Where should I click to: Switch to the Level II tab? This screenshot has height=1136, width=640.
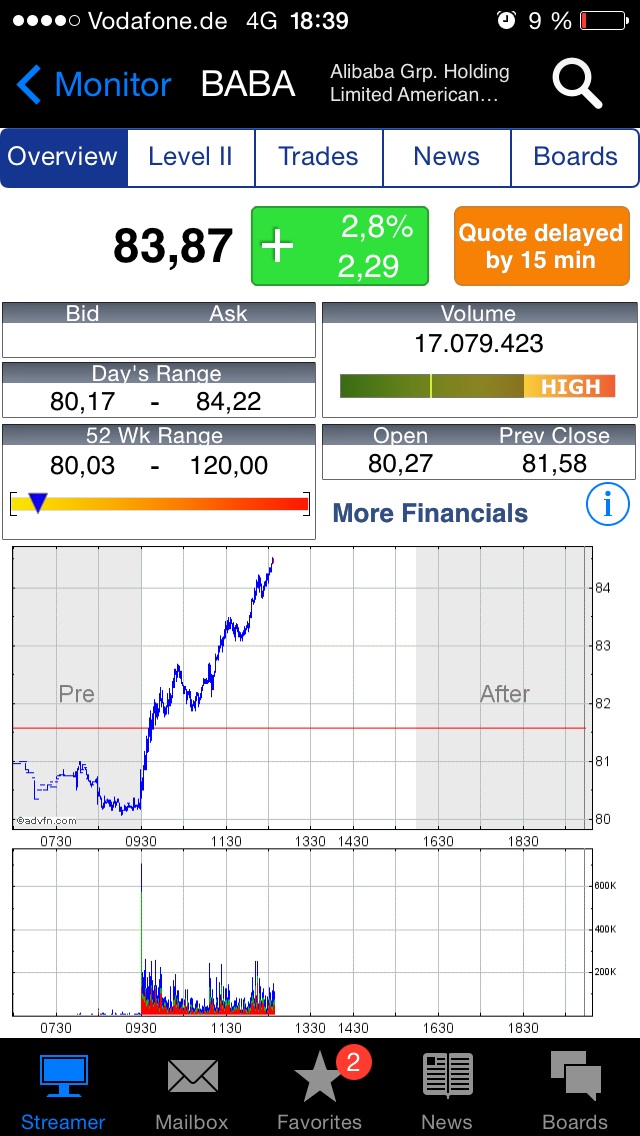(190, 157)
